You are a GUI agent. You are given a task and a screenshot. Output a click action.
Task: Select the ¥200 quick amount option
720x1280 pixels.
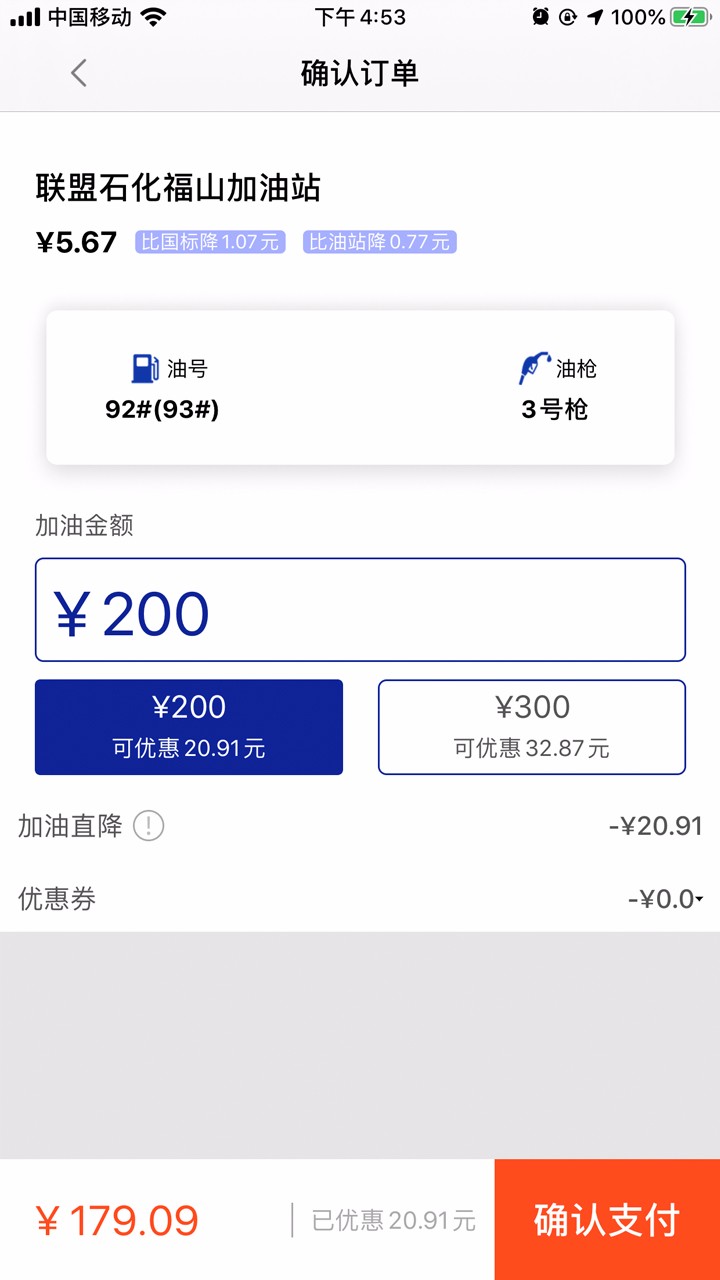[188, 727]
